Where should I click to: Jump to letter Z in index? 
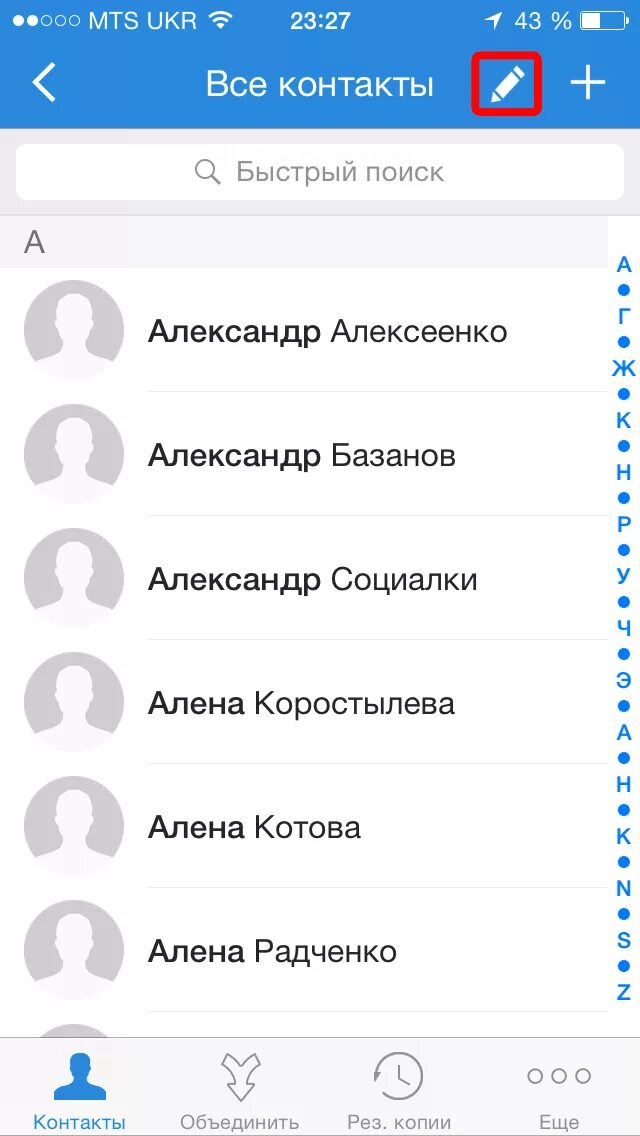(623, 992)
